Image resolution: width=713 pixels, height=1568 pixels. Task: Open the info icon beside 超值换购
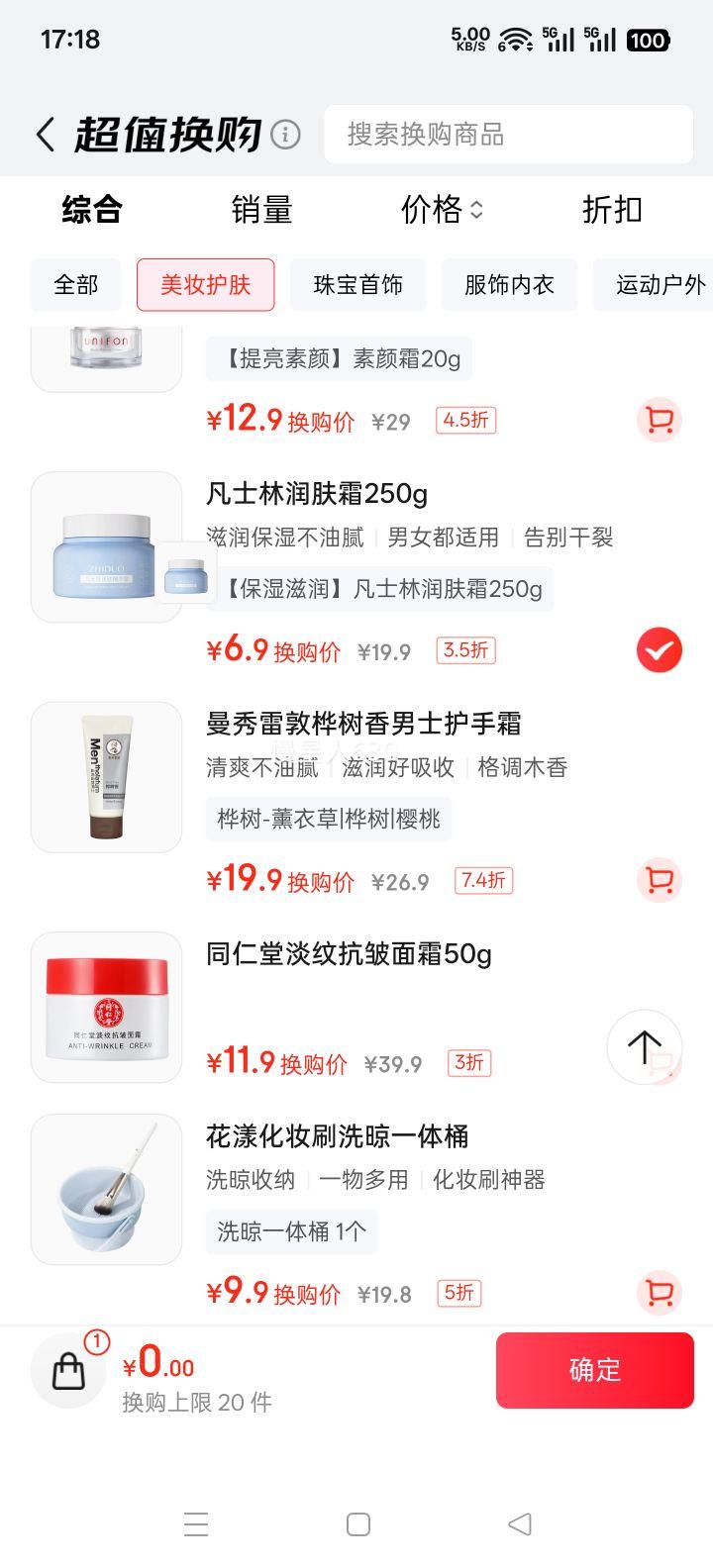(285, 135)
